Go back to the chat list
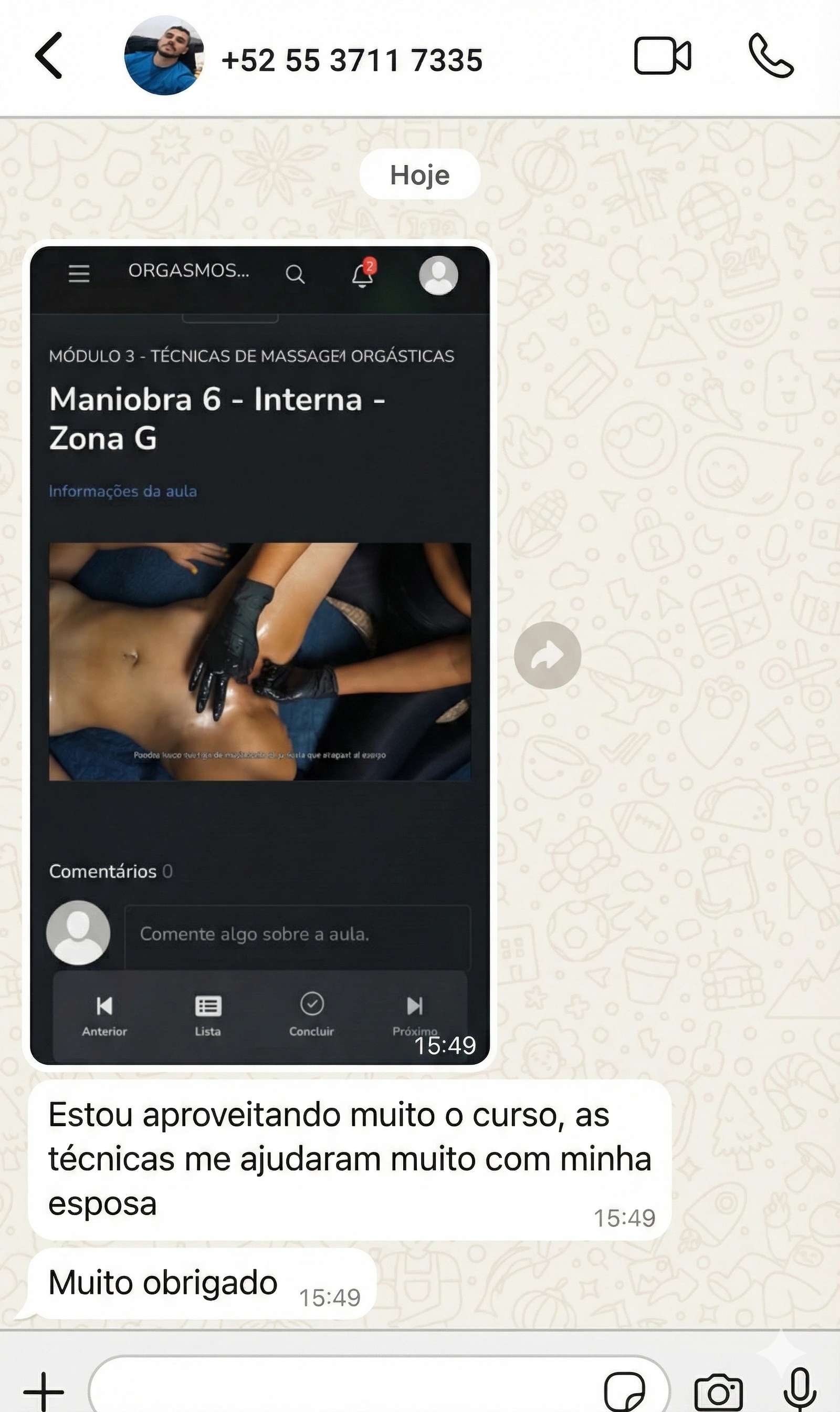Viewport: 840px width, 1412px height. [x=49, y=56]
